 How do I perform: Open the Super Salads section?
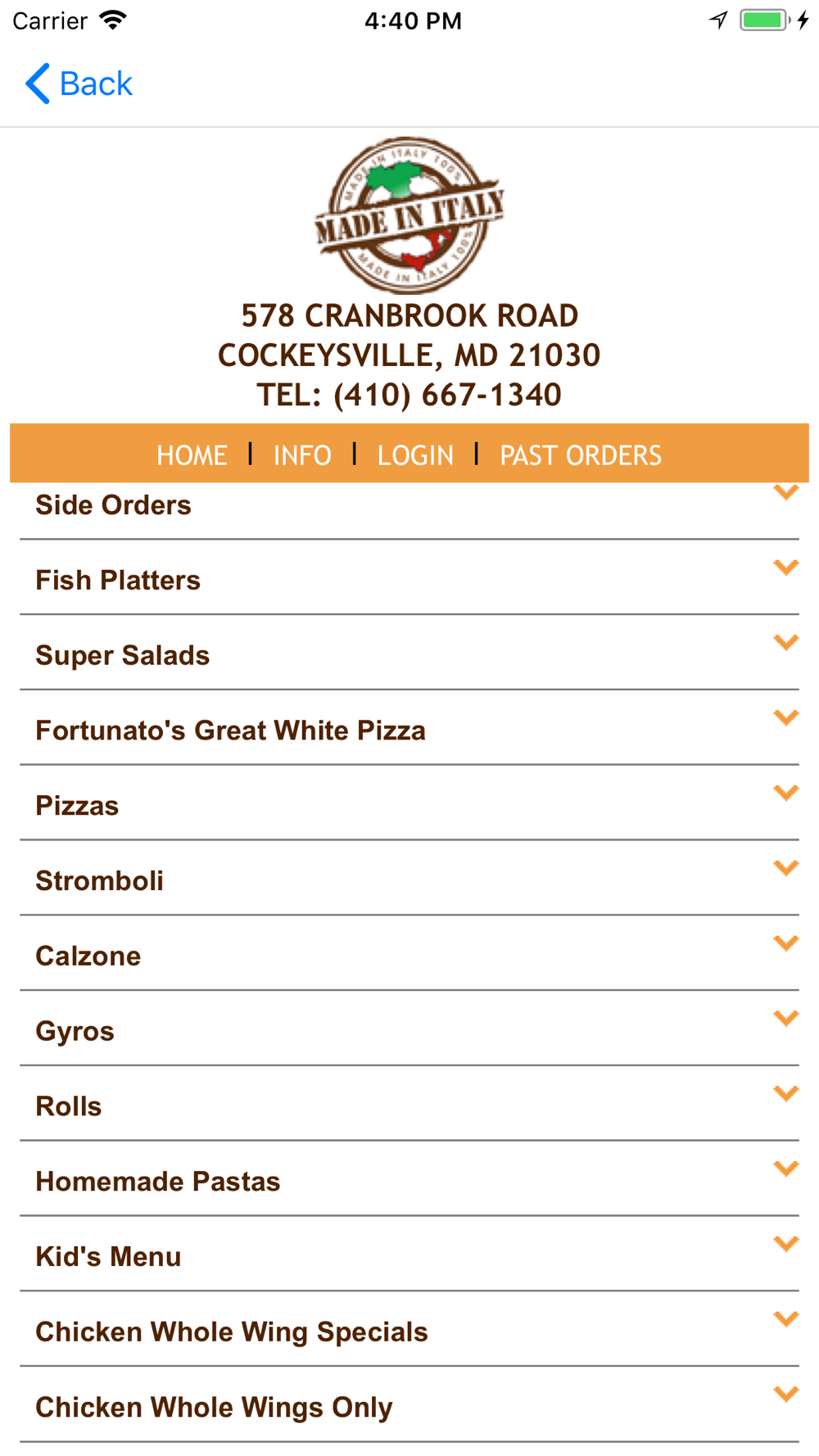pyautogui.click(x=409, y=653)
